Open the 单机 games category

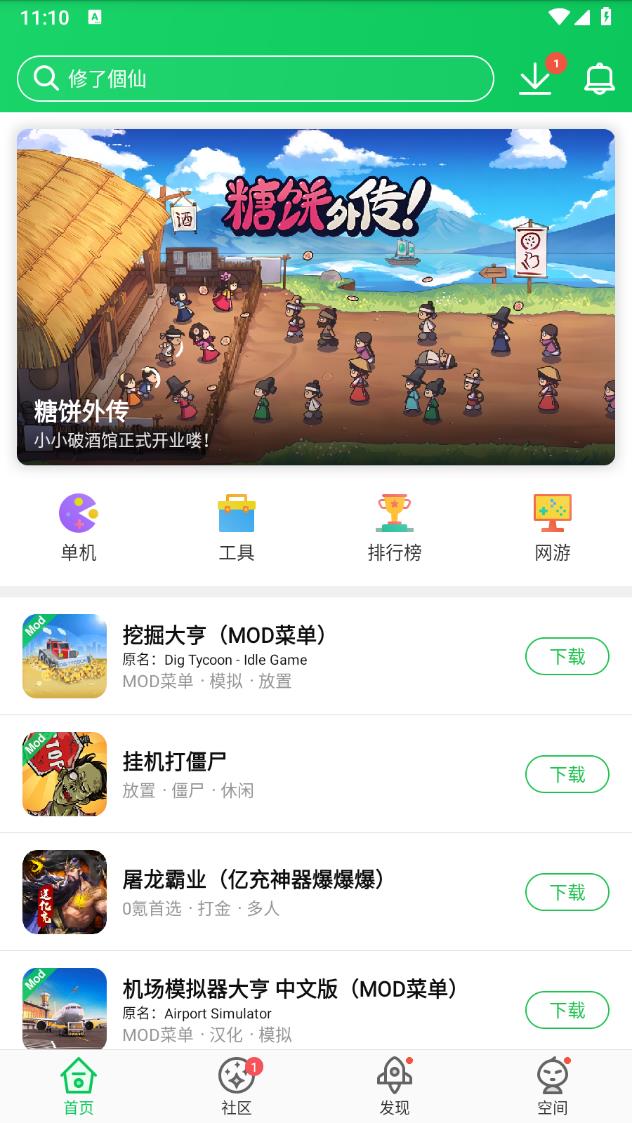78,527
